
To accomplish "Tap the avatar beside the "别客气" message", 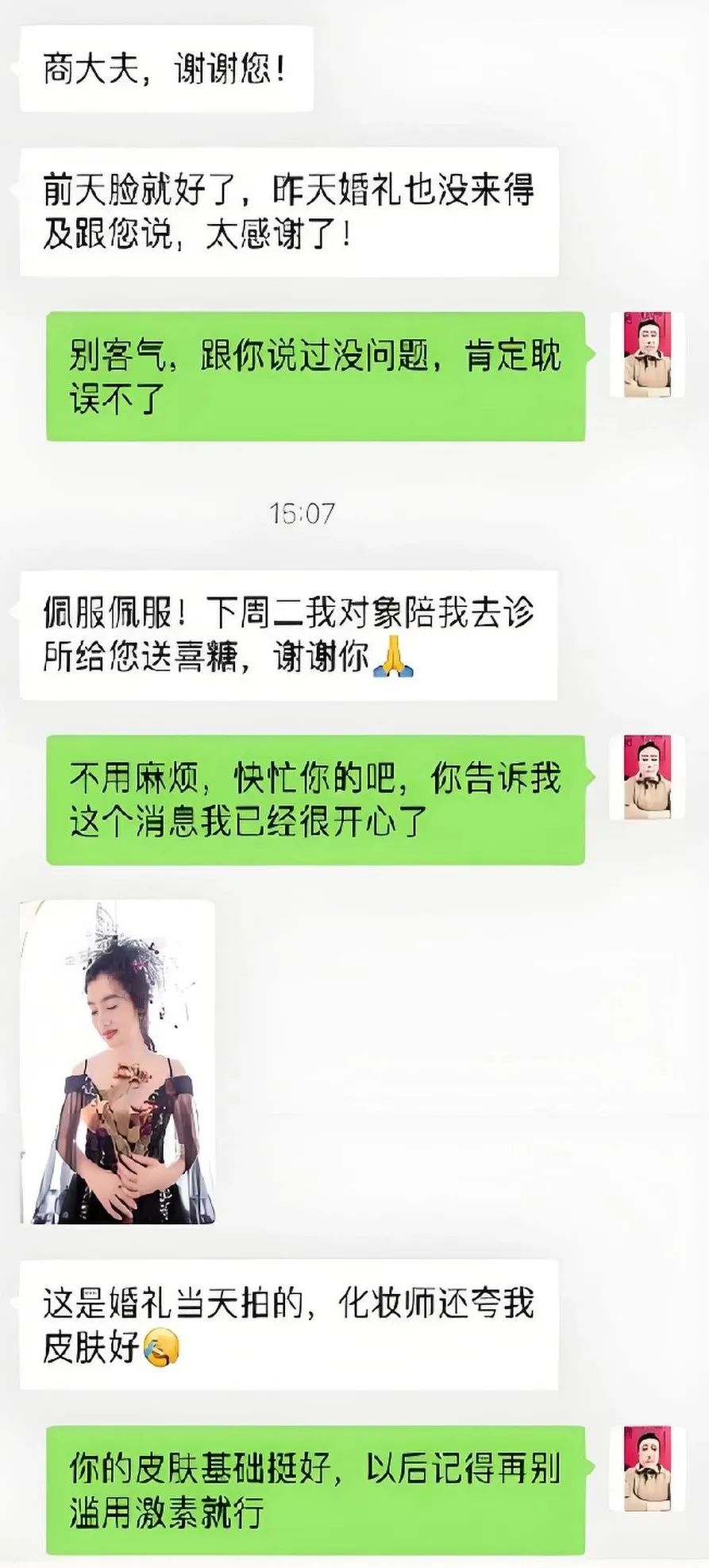I will click(647, 354).
